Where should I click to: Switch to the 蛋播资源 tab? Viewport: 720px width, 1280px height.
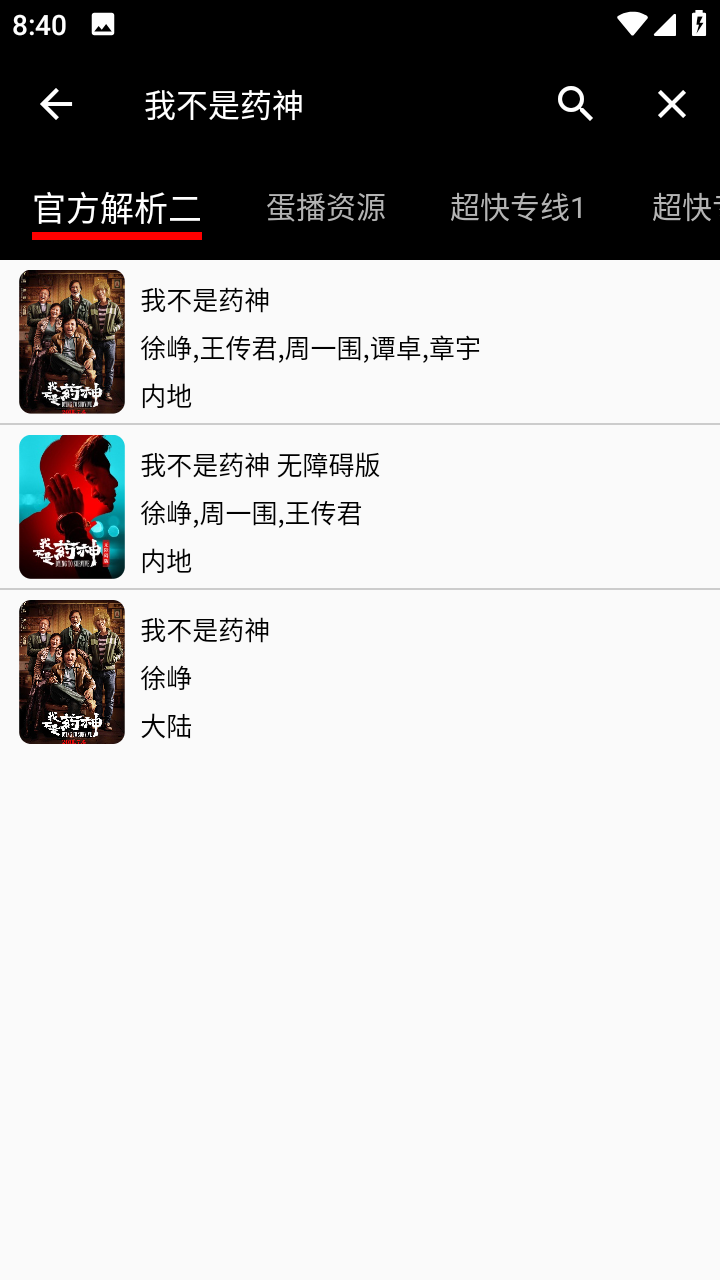click(326, 208)
